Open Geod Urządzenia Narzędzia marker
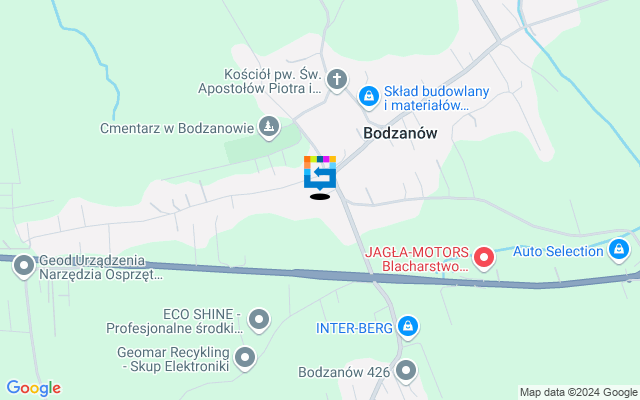The height and width of the screenshot is (400, 640). point(23,266)
